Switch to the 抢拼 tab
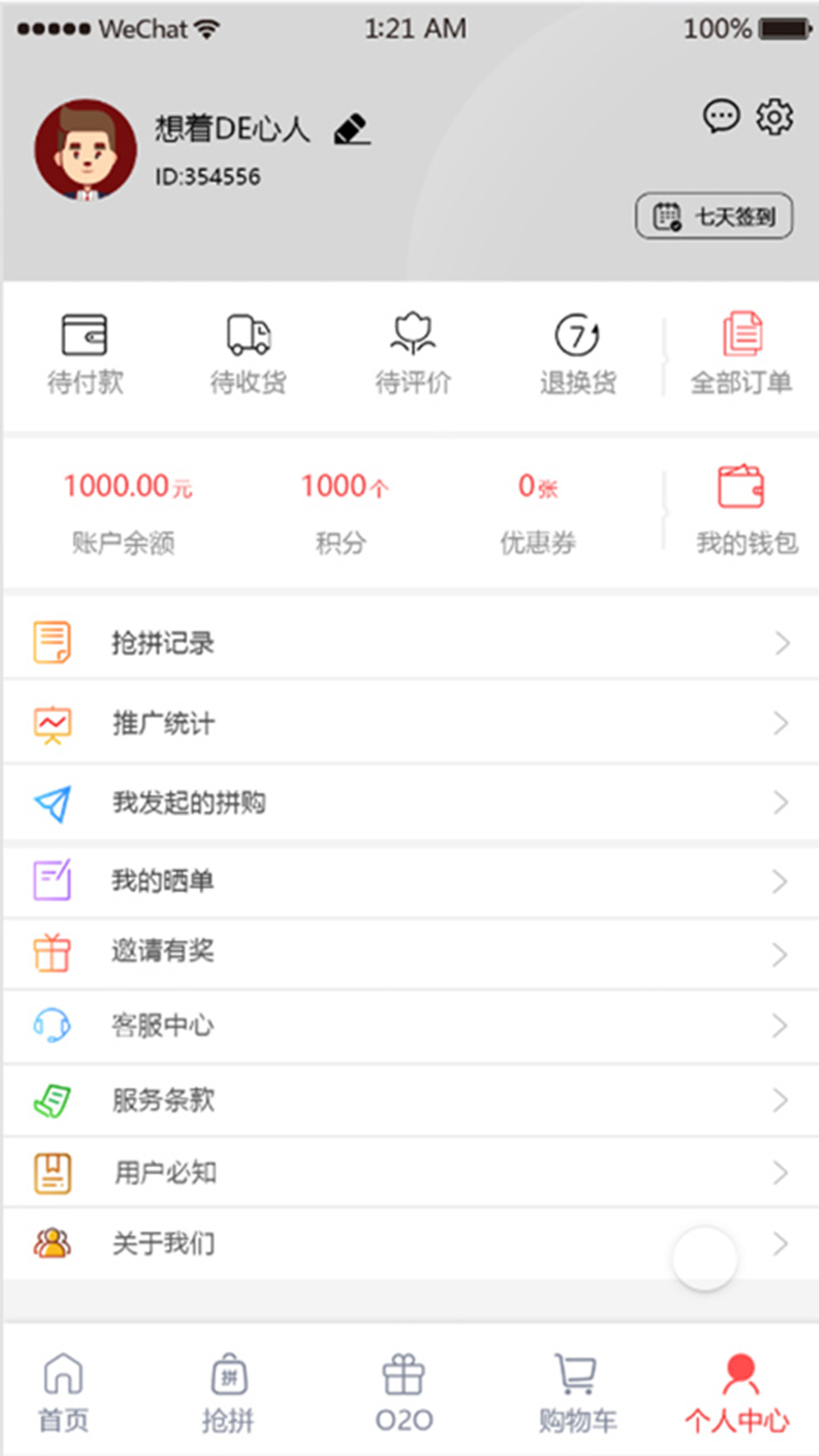 point(228,1392)
